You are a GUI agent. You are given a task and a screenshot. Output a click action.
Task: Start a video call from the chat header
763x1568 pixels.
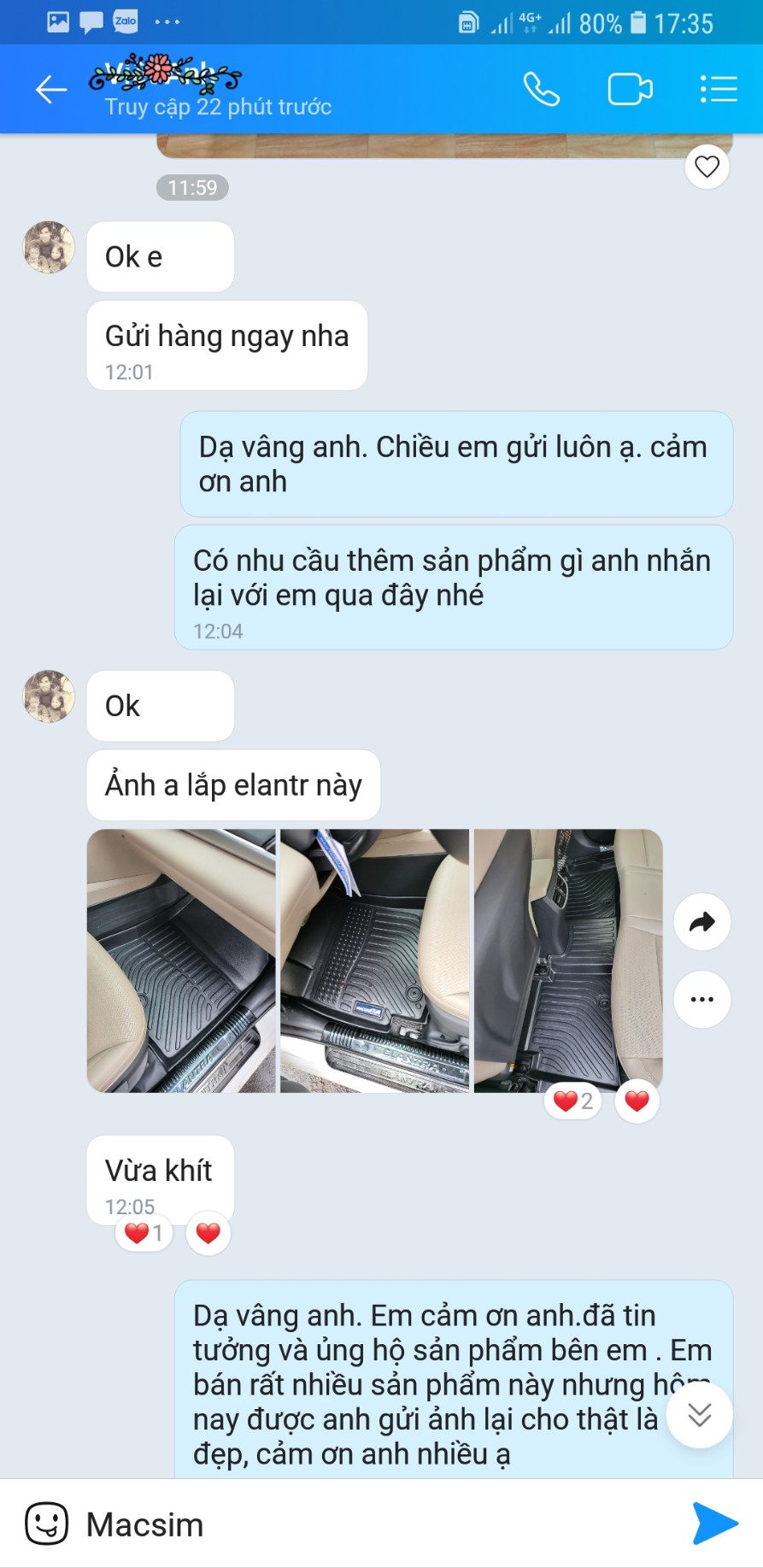click(x=631, y=89)
